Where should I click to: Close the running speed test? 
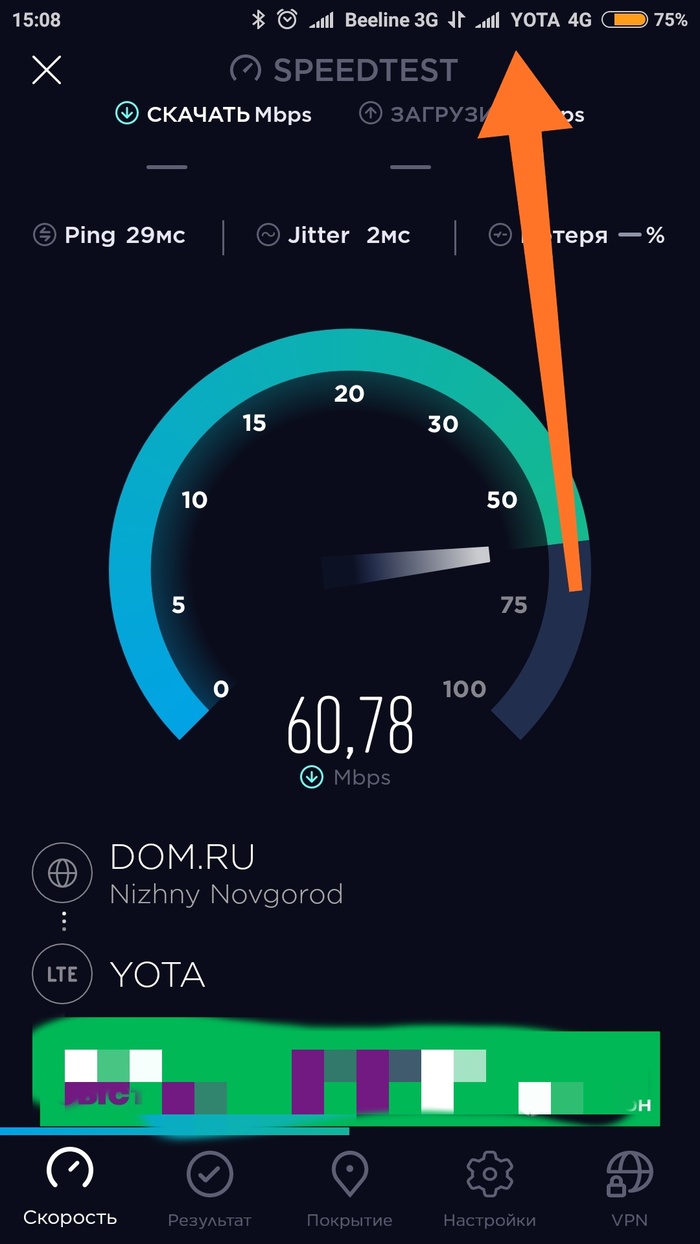point(47,70)
